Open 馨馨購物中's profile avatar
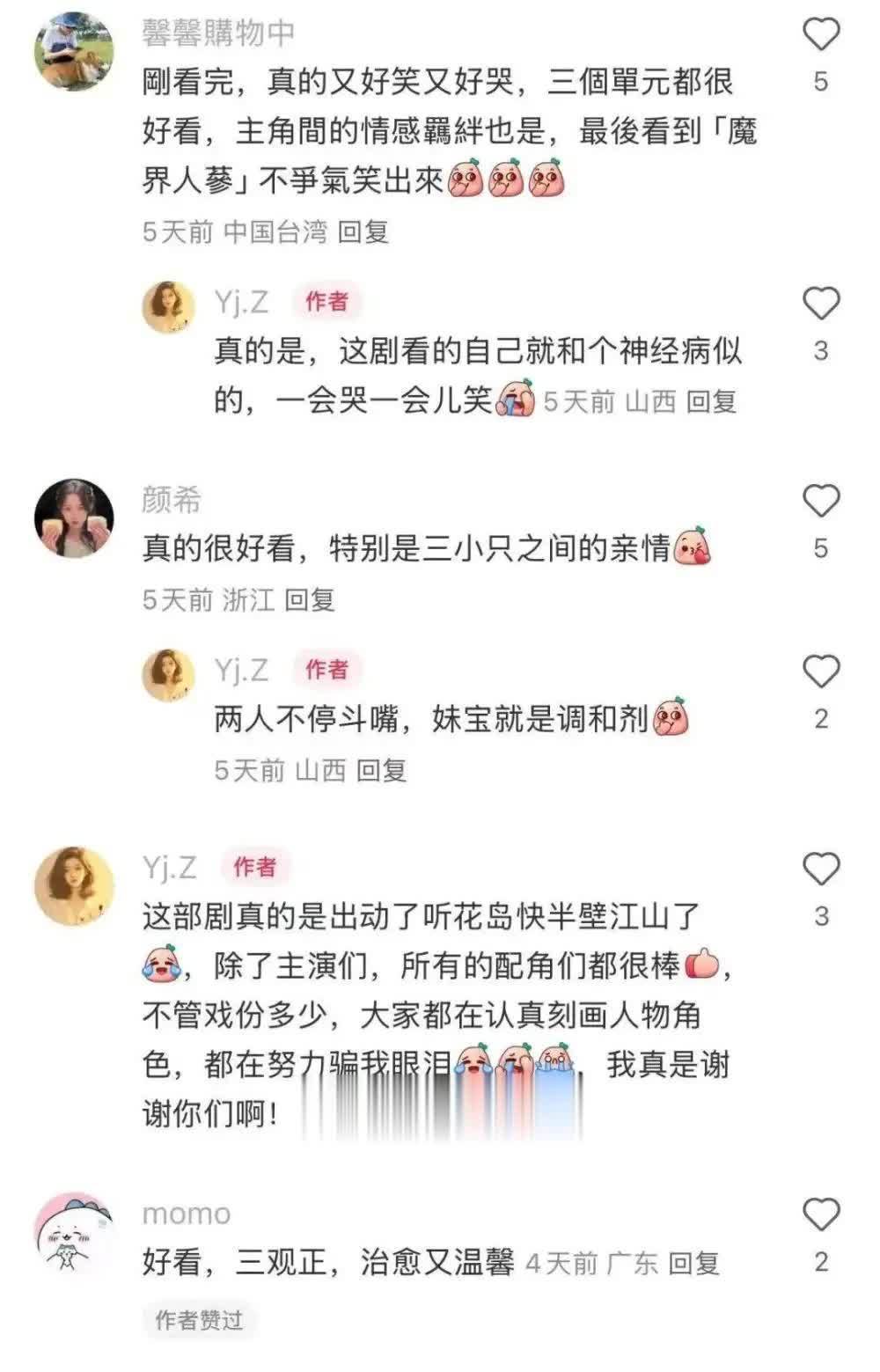 click(74, 51)
